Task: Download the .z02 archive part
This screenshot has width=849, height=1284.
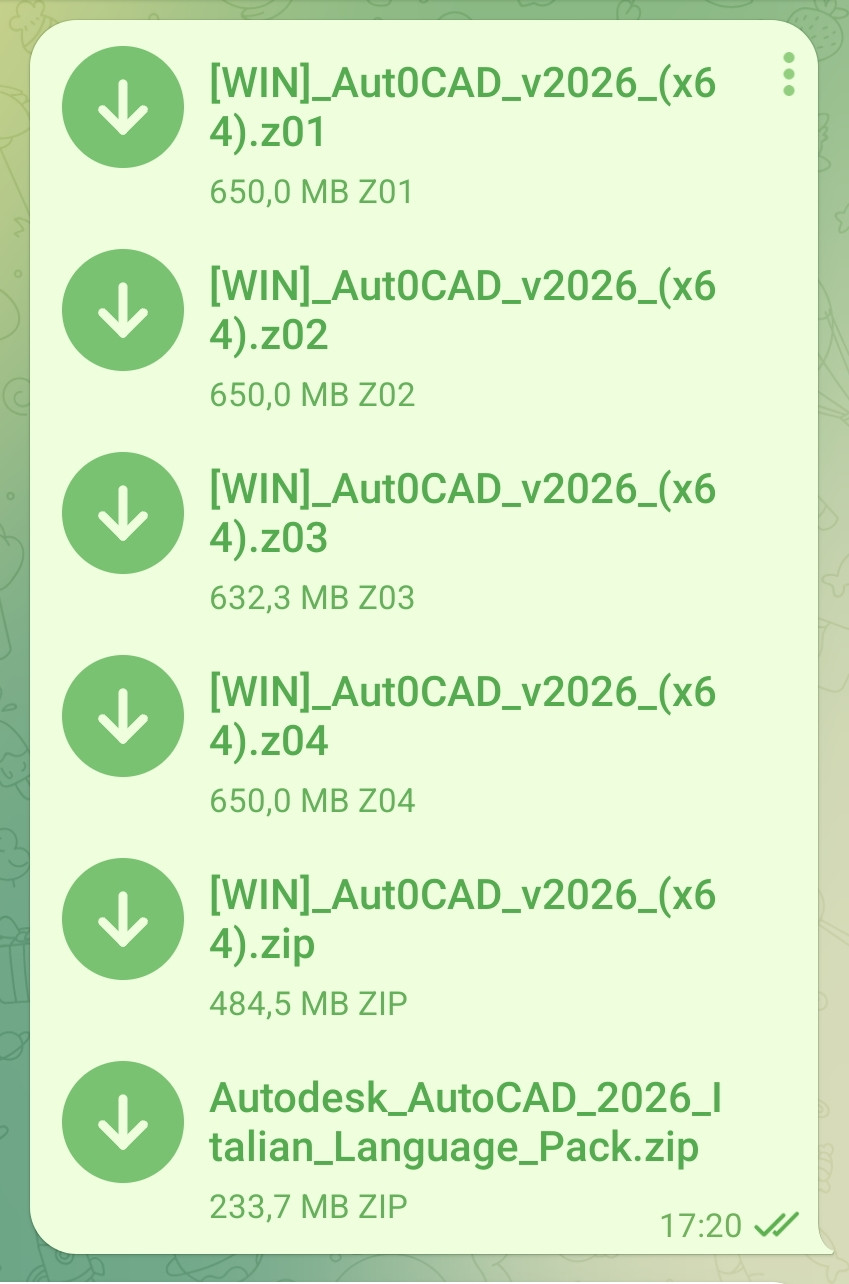Action: point(123,310)
